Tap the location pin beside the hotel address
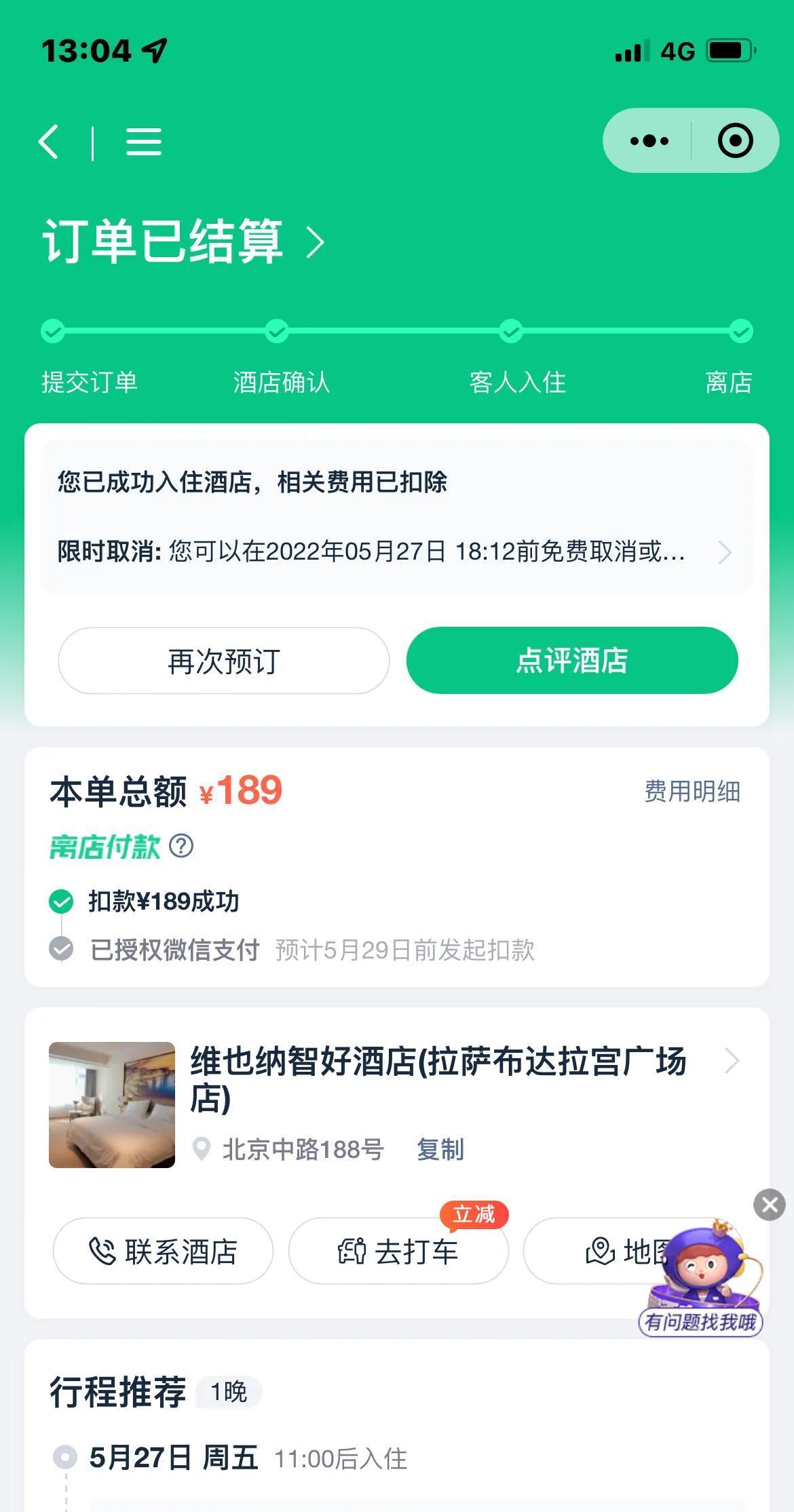Viewport: 794px width, 1512px height. coord(203,1149)
